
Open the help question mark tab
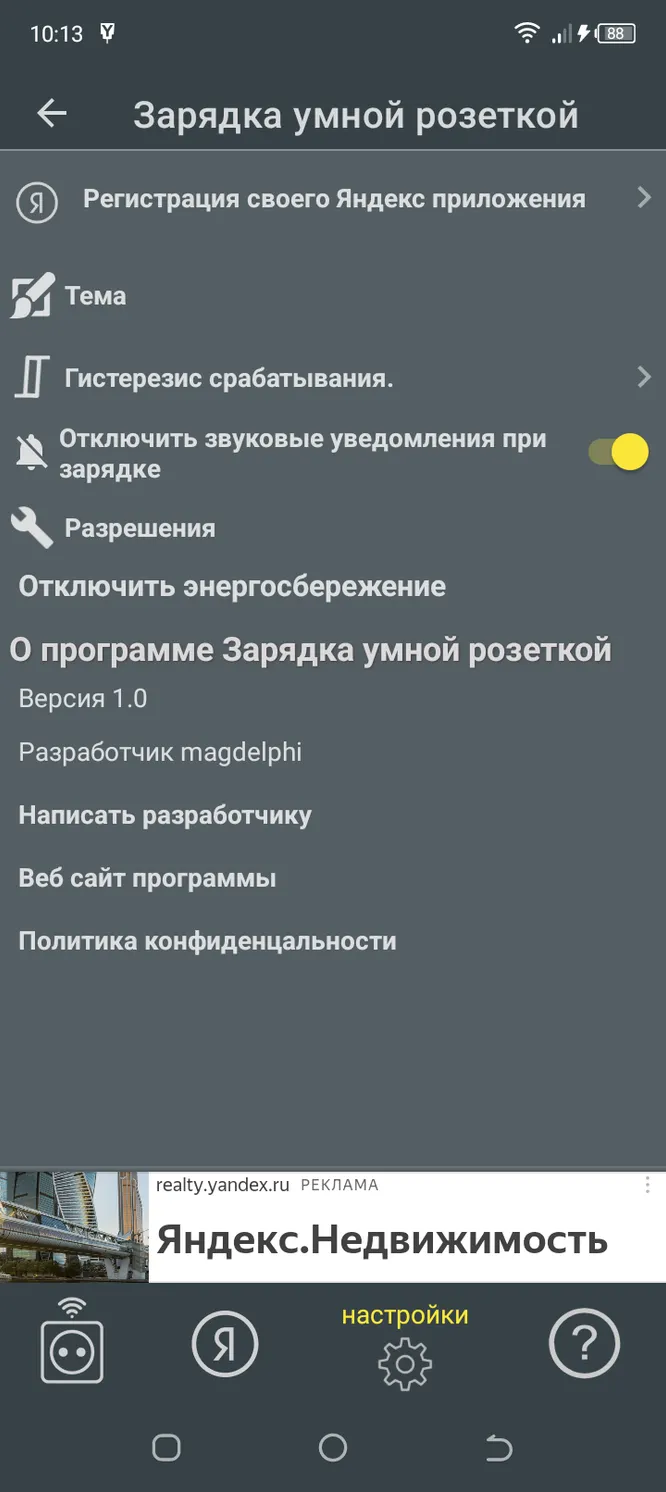click(x=584, y=1344)
